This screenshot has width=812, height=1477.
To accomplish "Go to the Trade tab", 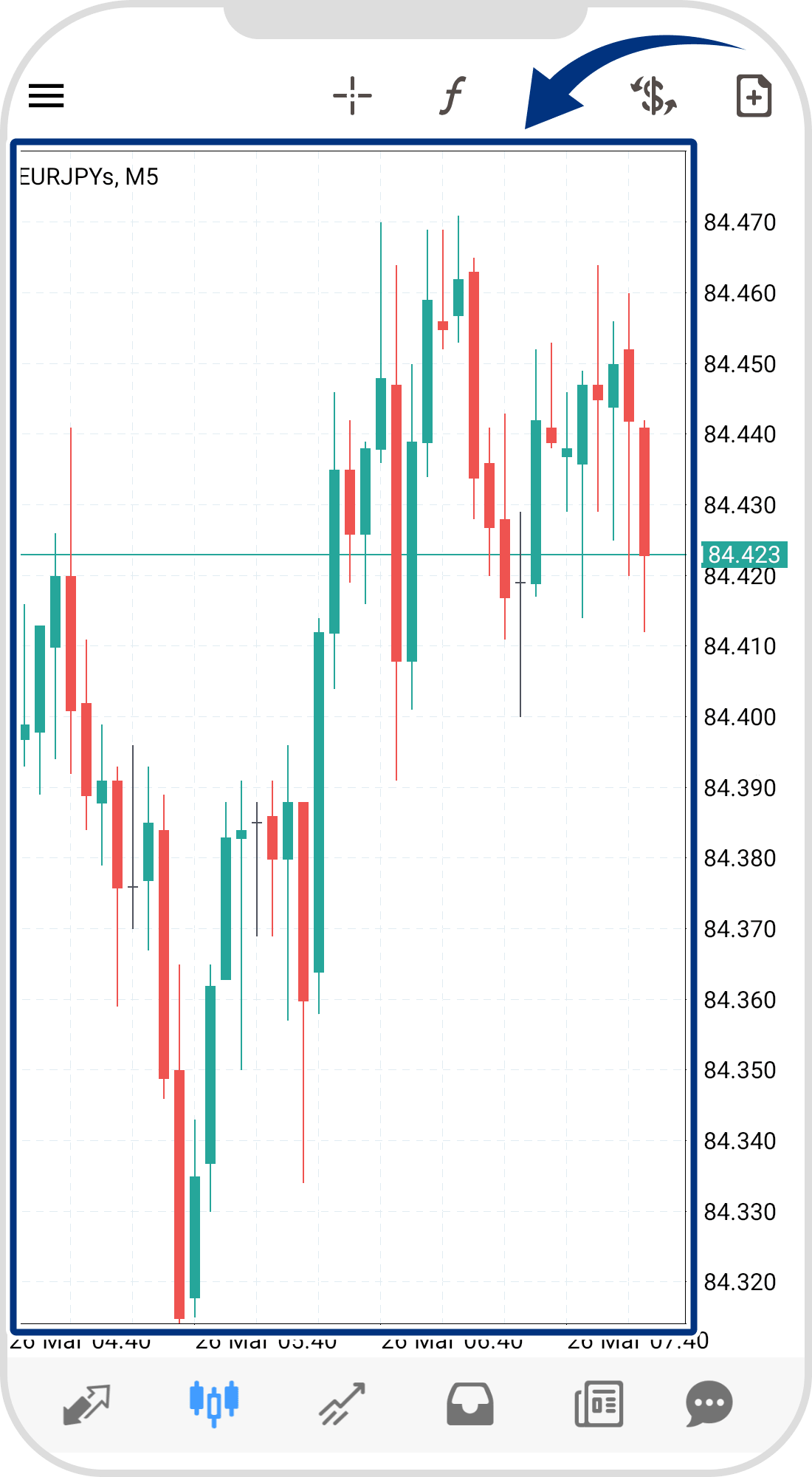I will (342, 1403).
